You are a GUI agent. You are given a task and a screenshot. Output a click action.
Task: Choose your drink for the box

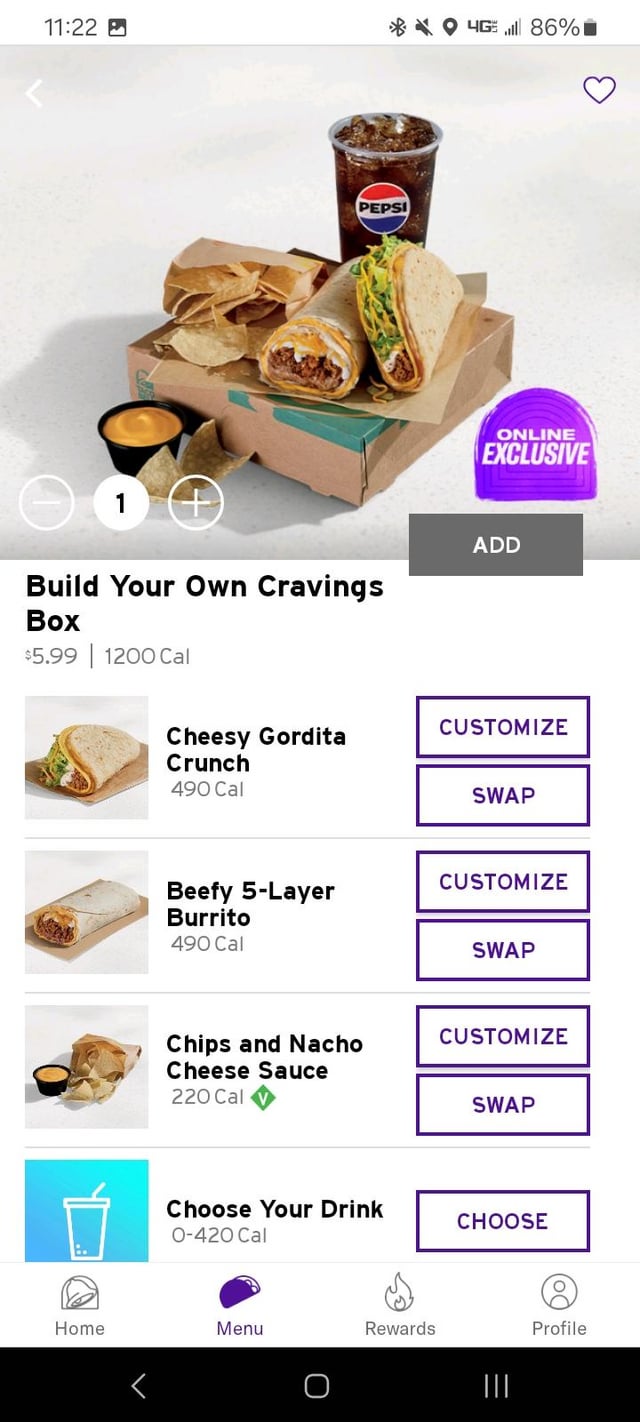click(x=503, y=1221)
